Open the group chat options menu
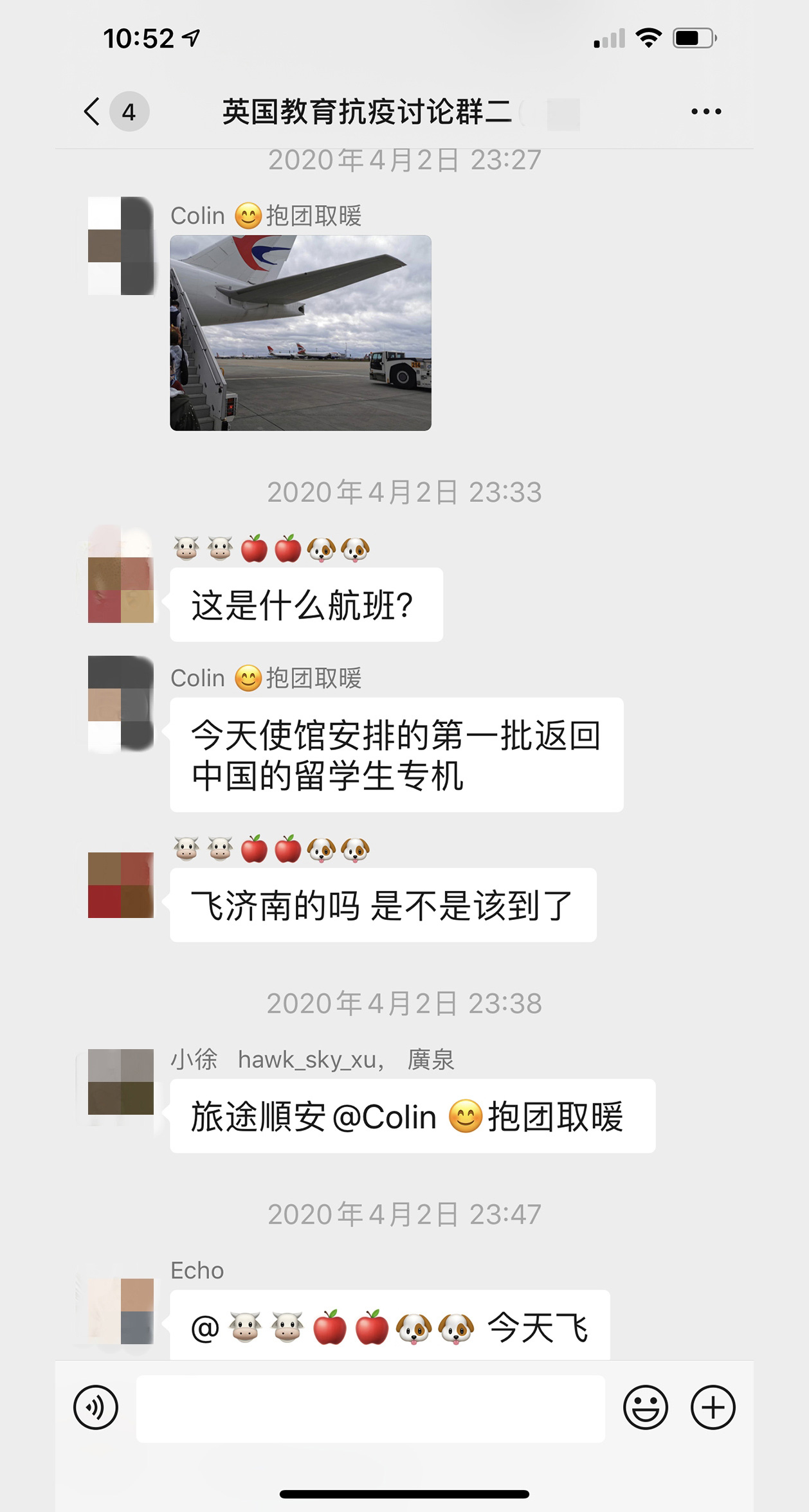The image size is (809, 1512). [706, 111]
